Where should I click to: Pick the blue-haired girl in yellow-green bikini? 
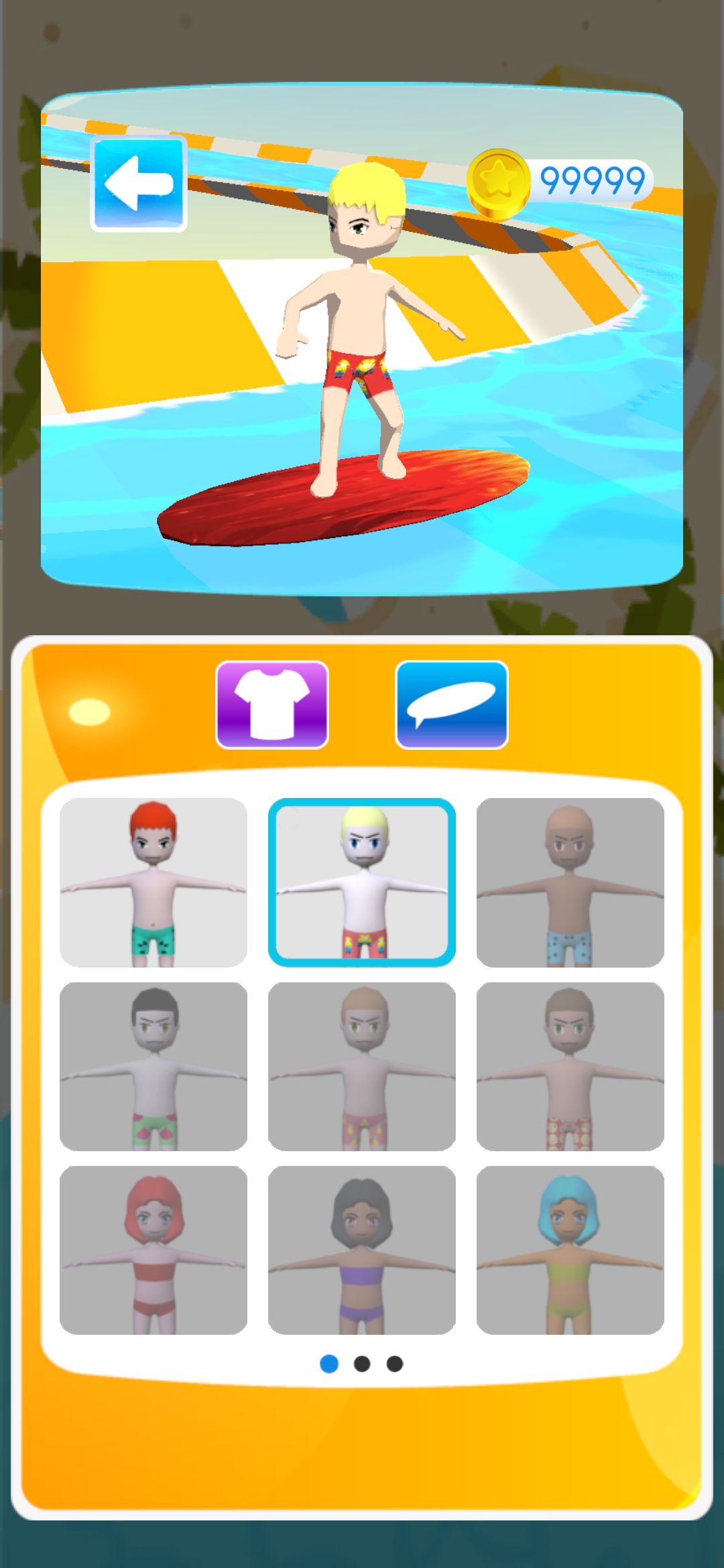coord(570,1250)
